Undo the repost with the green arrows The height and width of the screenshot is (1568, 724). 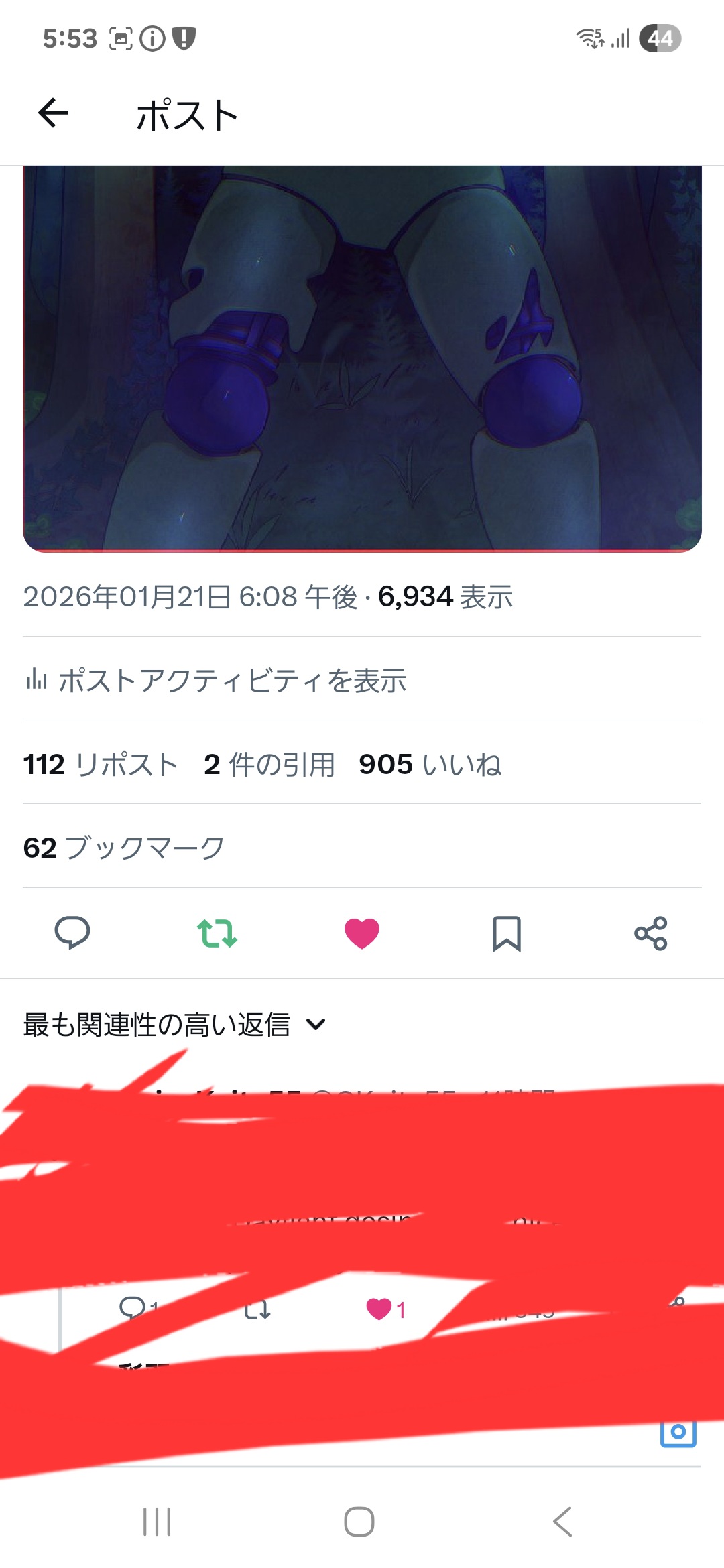[217, 933]
